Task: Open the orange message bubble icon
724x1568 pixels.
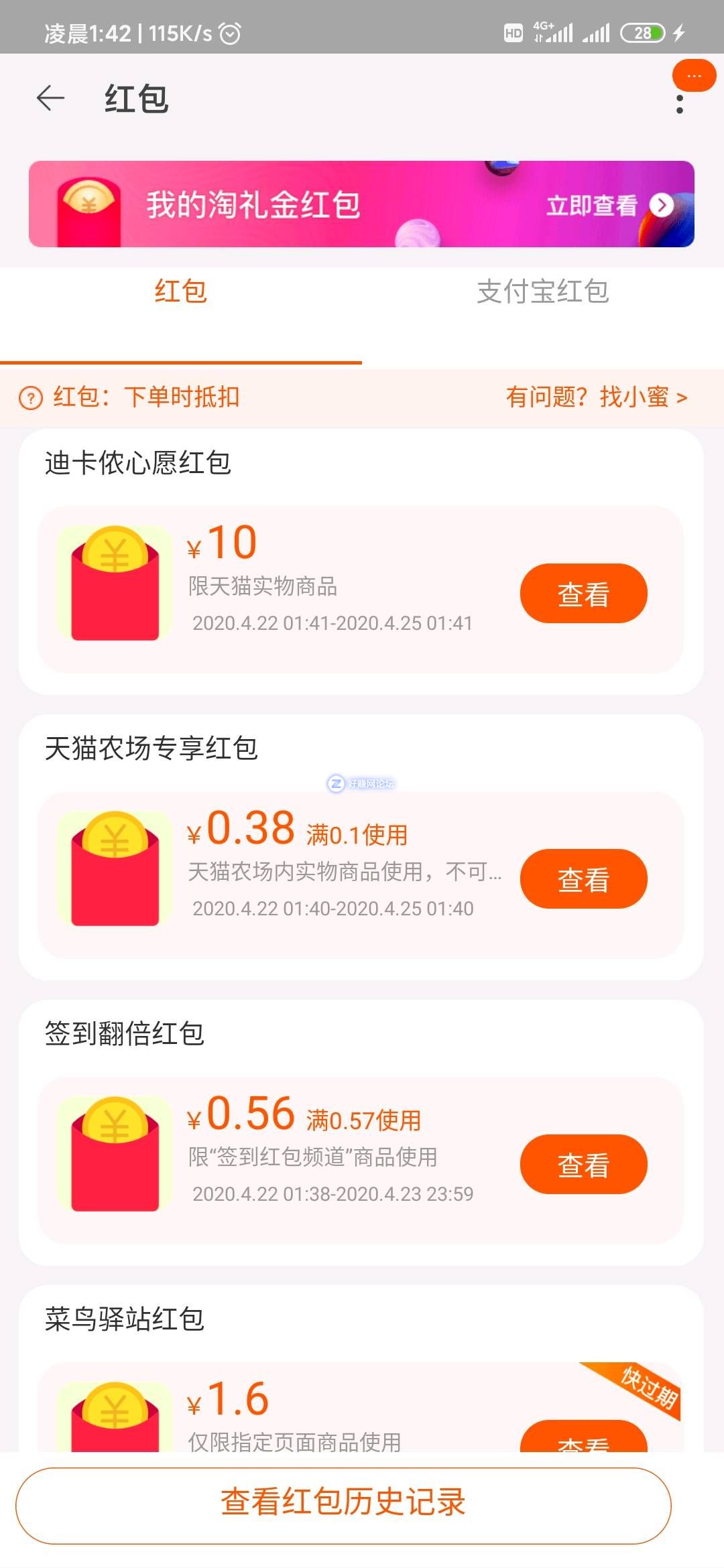Action: 694,76
